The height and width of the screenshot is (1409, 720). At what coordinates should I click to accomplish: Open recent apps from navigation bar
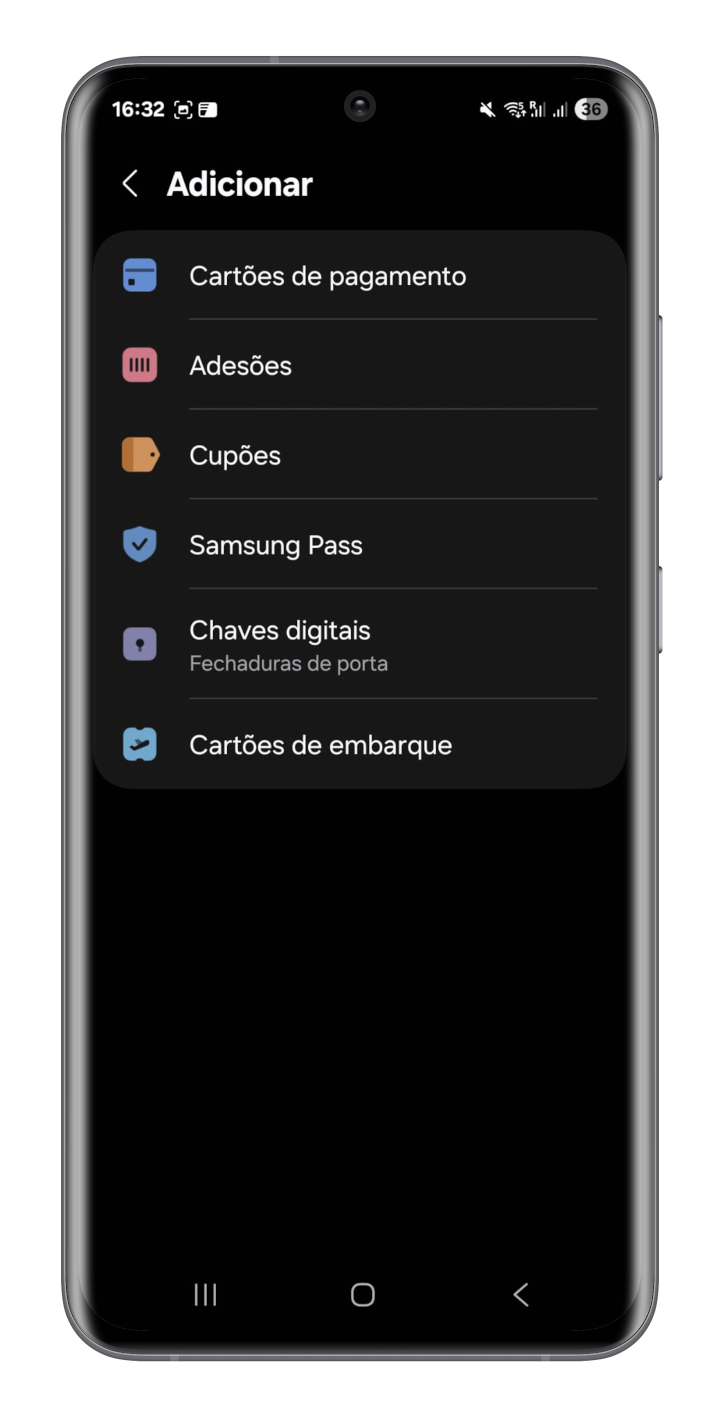click(x=205, y=1295)
